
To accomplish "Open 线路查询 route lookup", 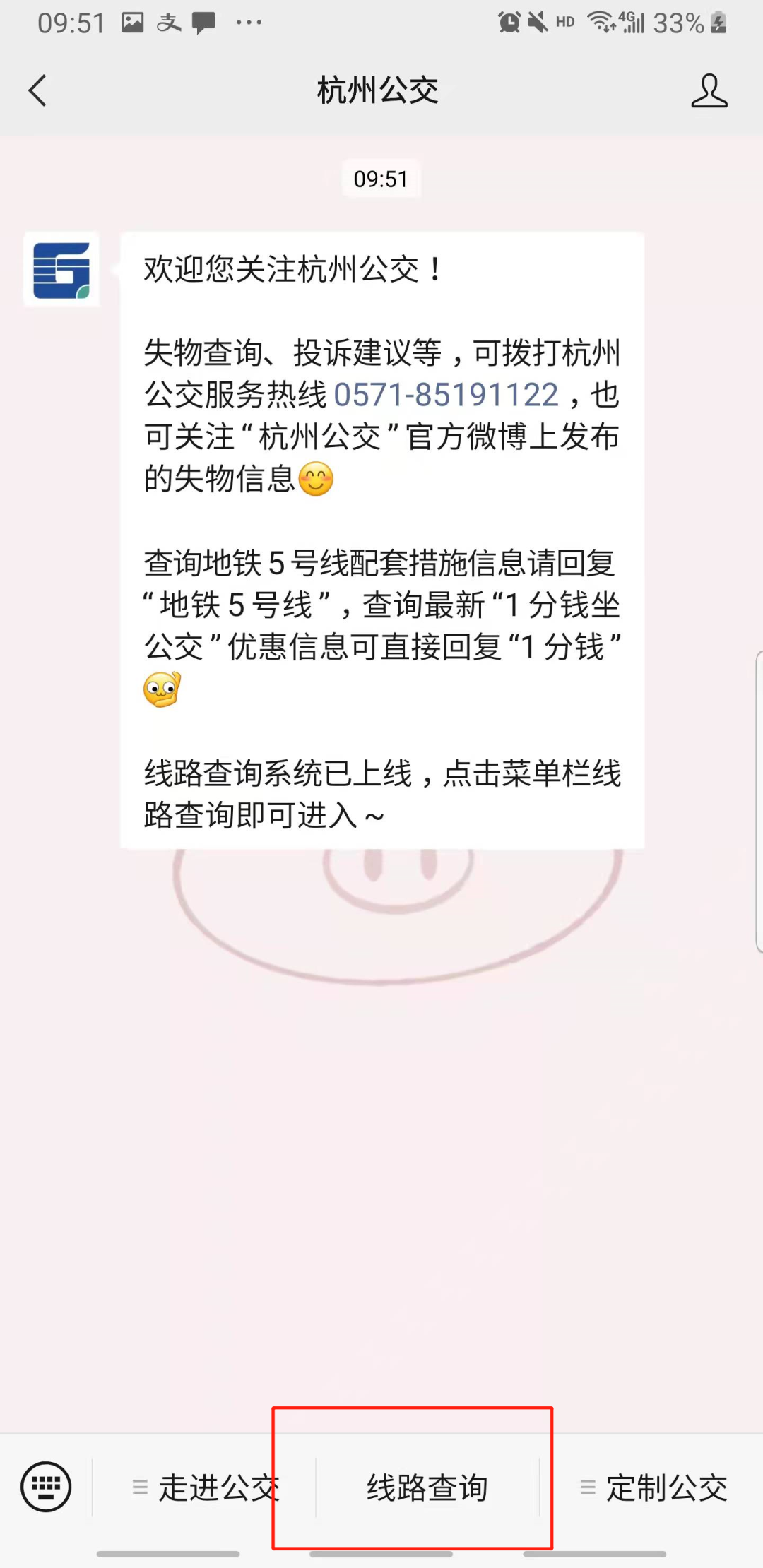I will 427,1487.
